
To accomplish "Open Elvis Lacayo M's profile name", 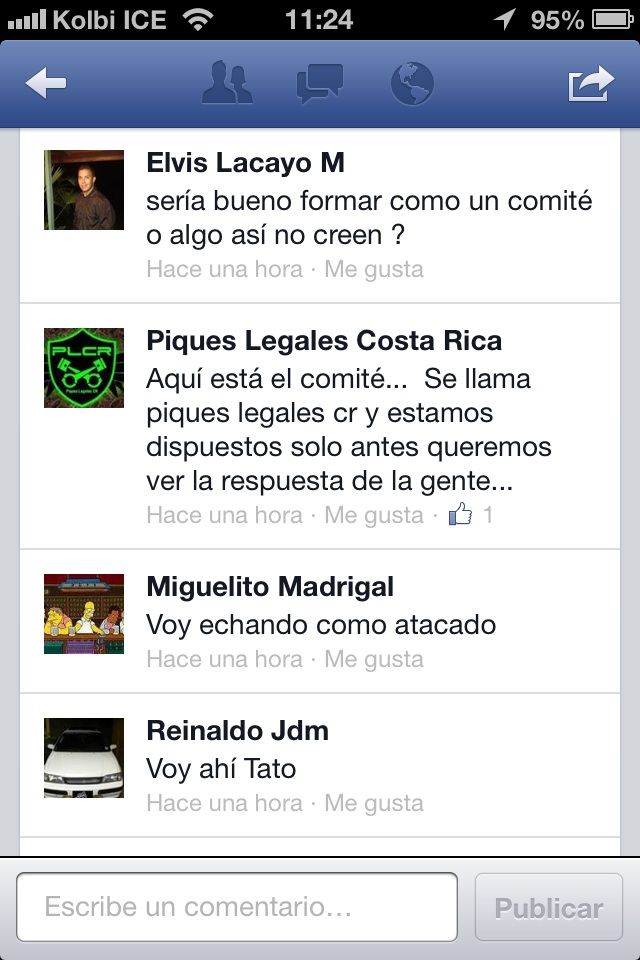I will (x=245, y=163).
